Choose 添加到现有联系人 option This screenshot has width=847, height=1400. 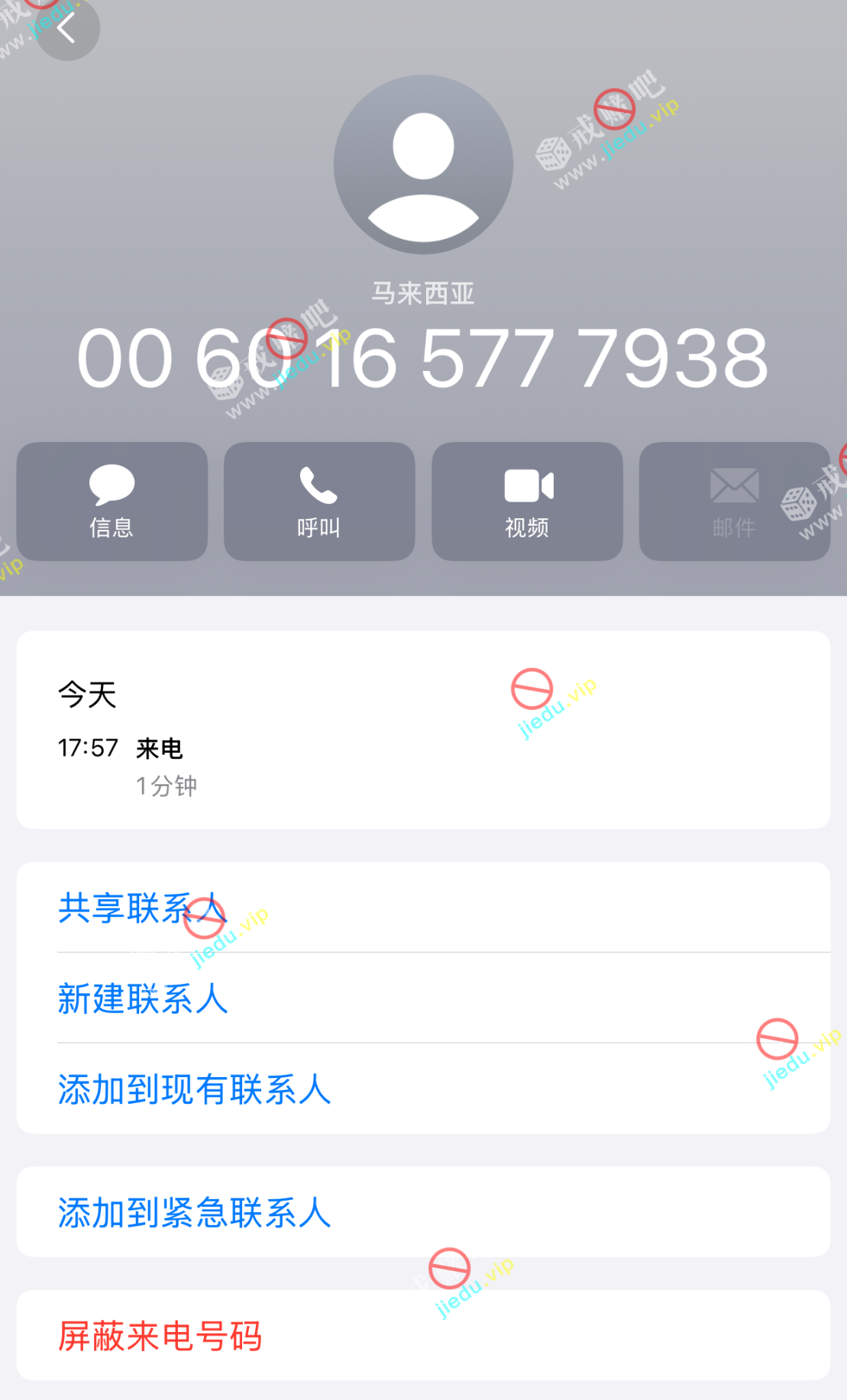(194, 1089)
